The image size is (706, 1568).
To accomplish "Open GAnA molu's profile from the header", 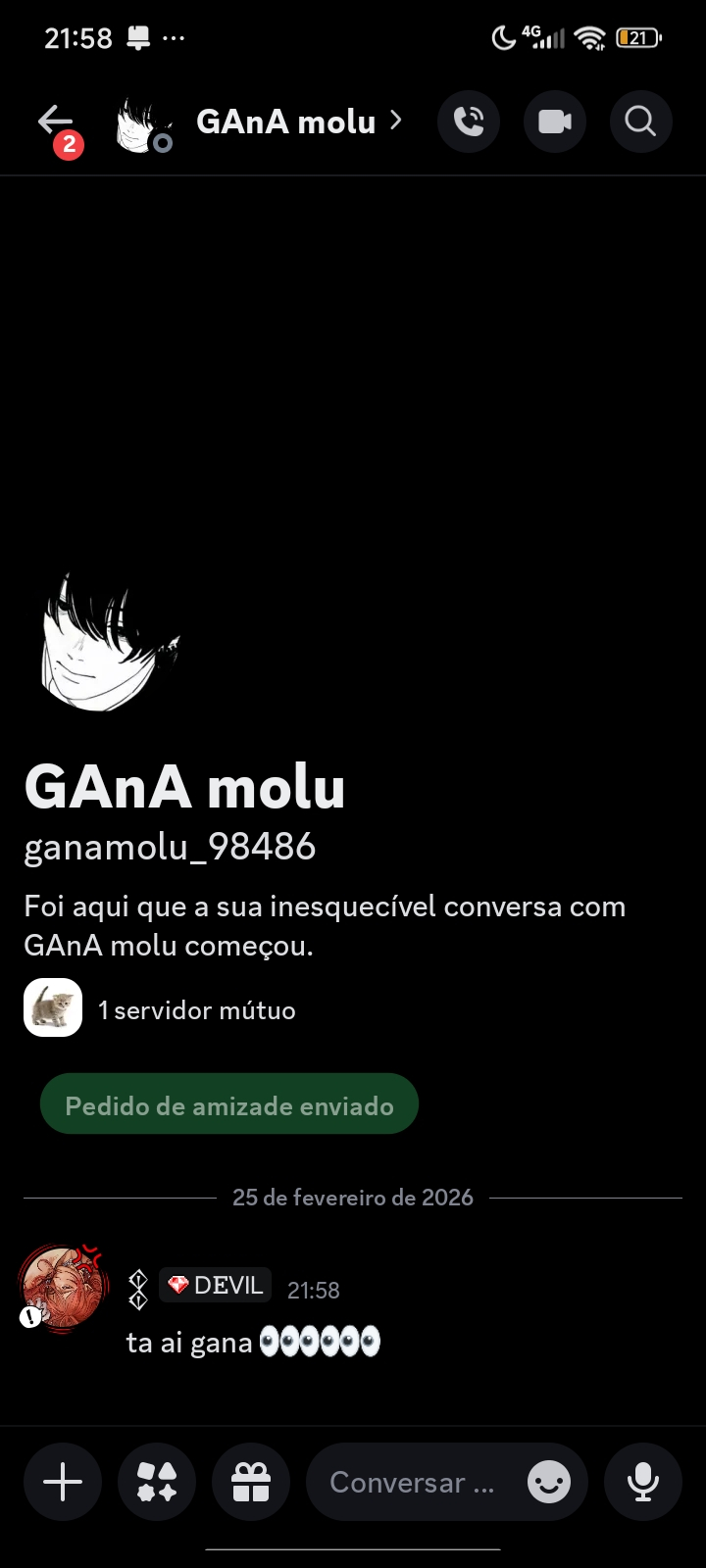I will point(286,122).
